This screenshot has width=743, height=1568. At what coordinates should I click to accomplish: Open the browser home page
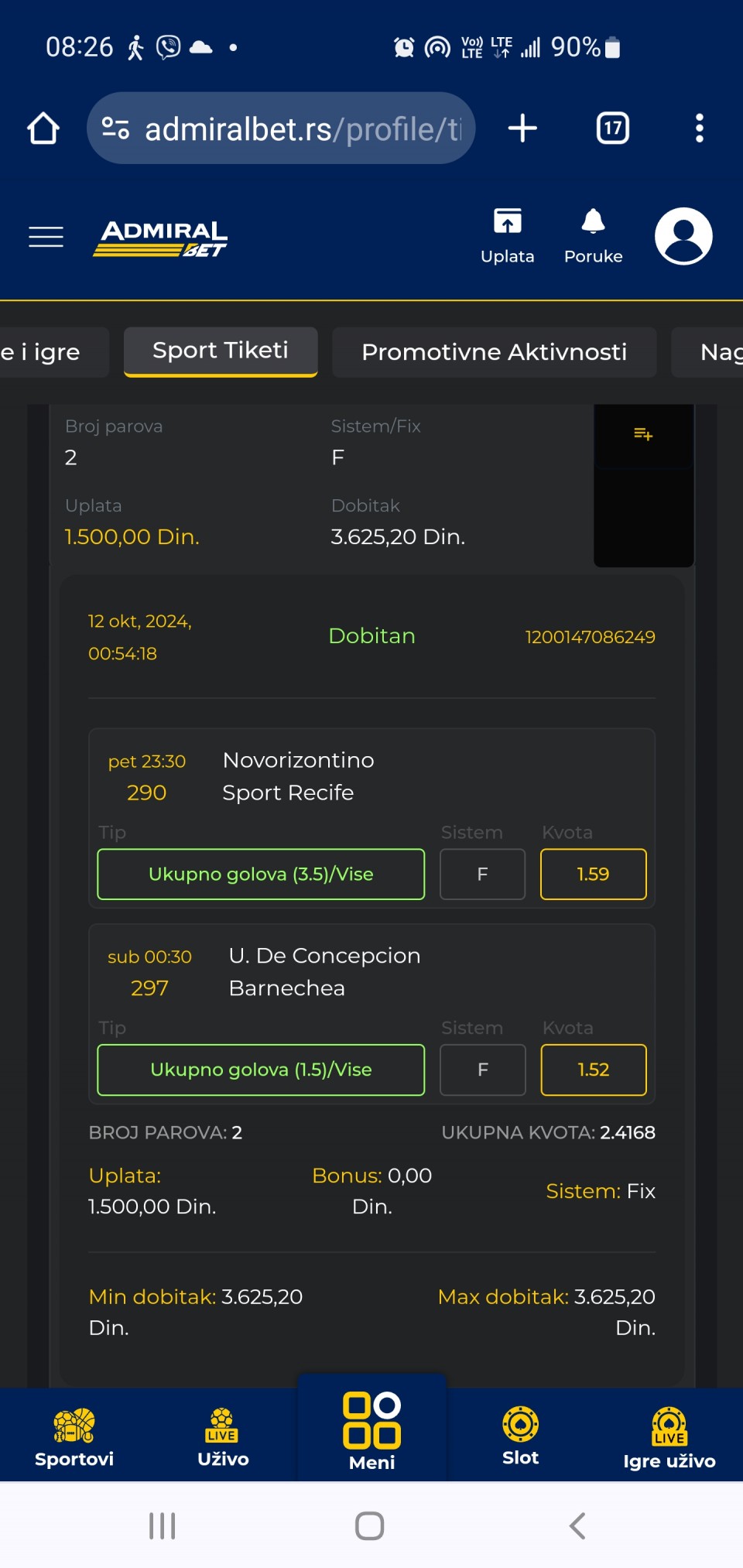(x=43, y=128)
